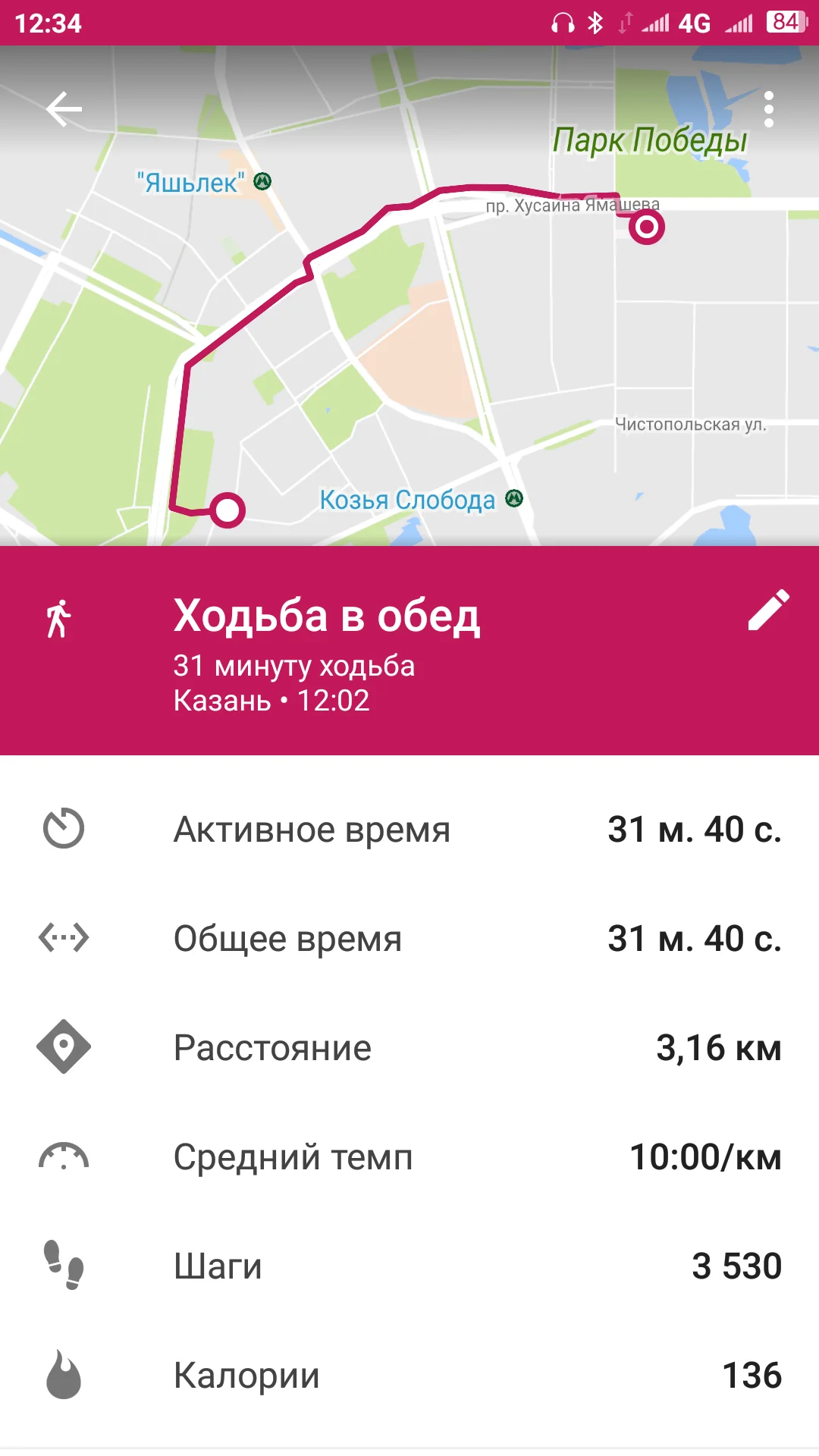The width and height of the screenshot is (819, 1456).
Task: Open the three-dot overflow menu
Action: point(769,110)
